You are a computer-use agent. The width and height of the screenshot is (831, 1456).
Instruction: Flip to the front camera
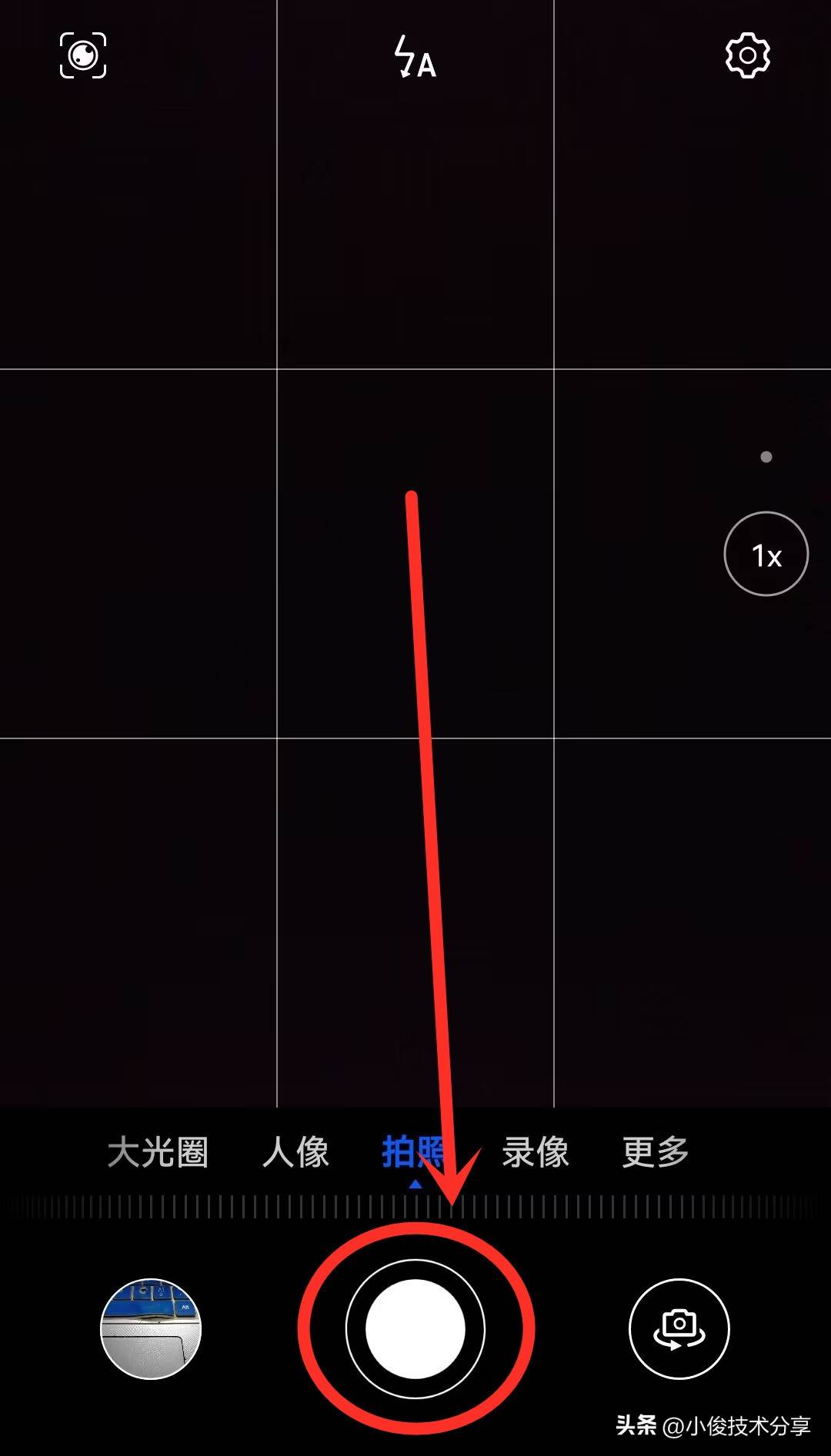coord(679,1329)
